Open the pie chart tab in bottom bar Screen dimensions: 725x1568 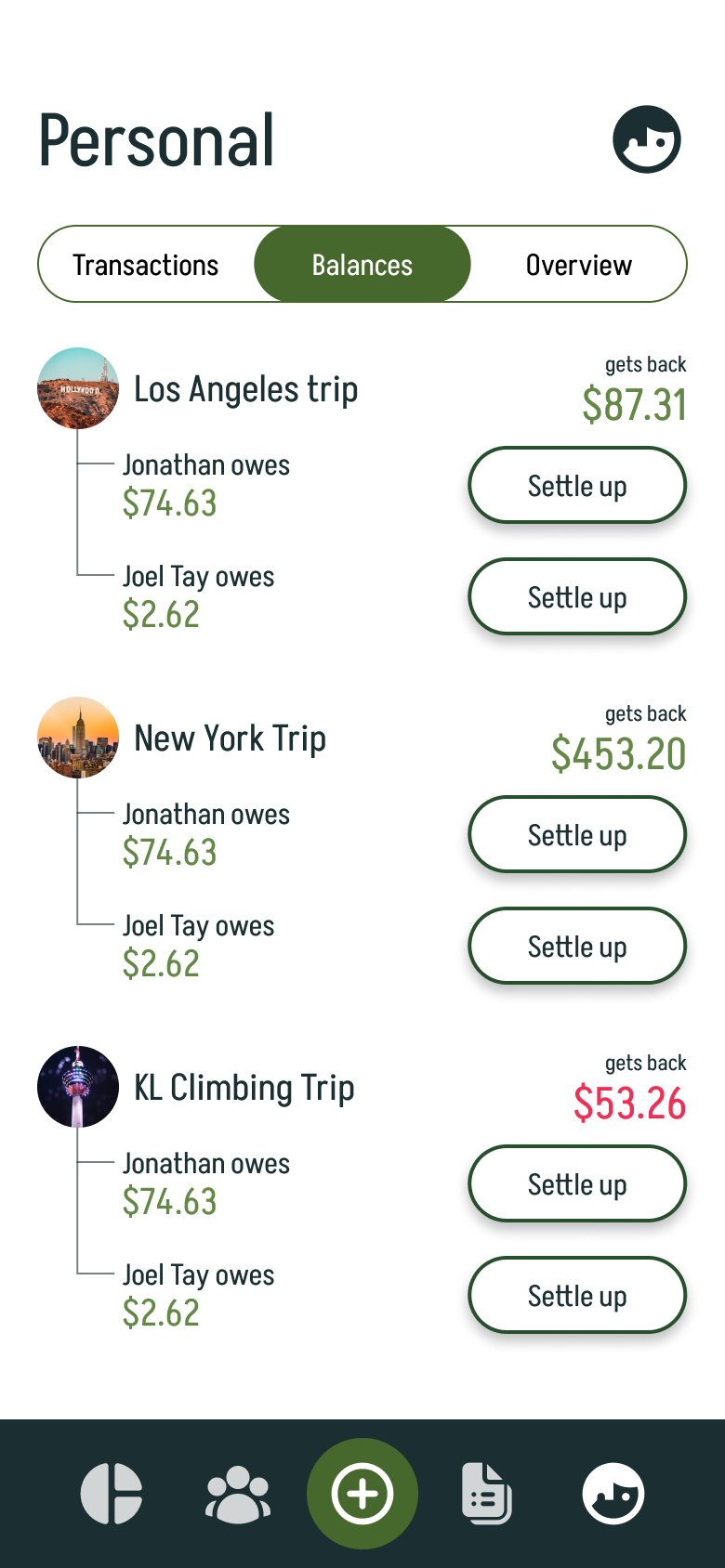(x=112, y=1494)
